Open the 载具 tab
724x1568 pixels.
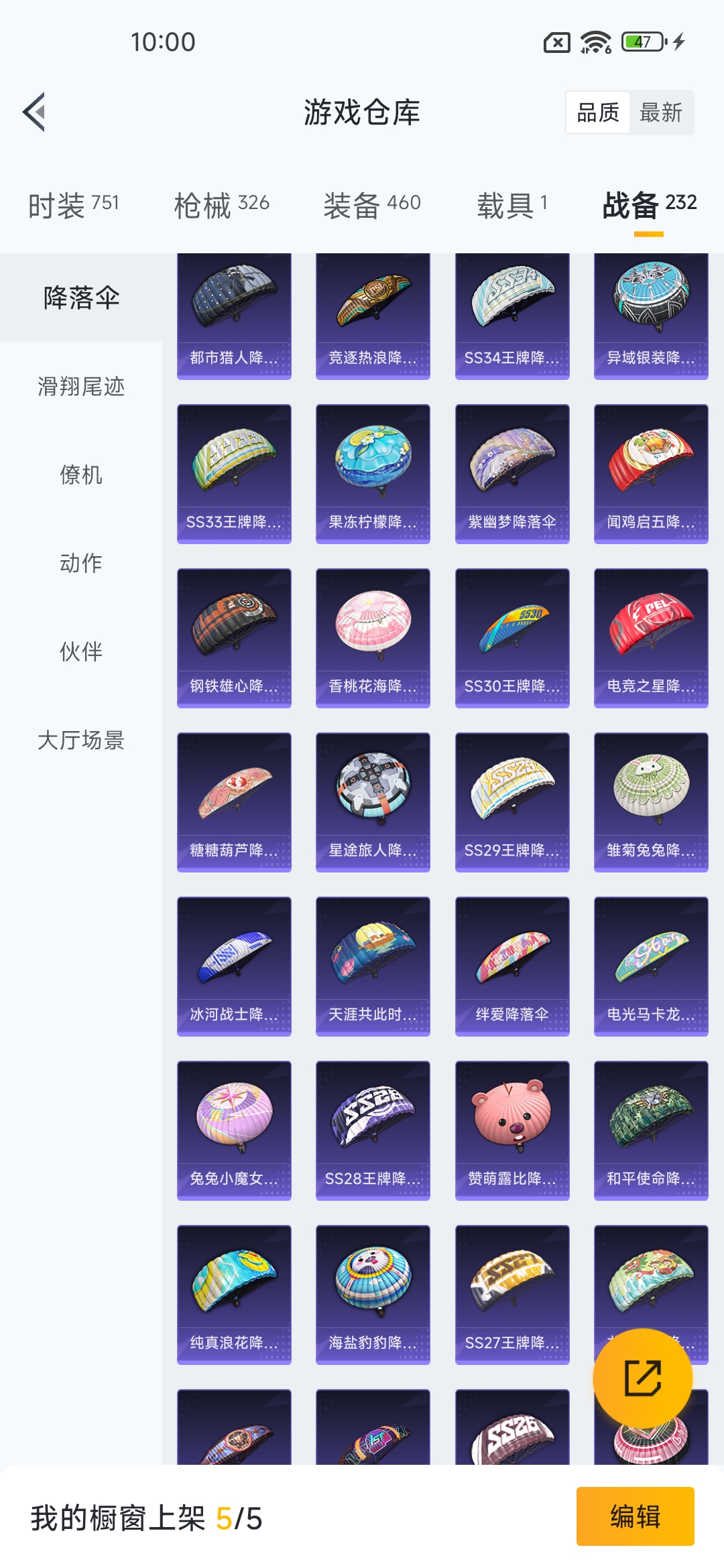(x=511, y=204)
